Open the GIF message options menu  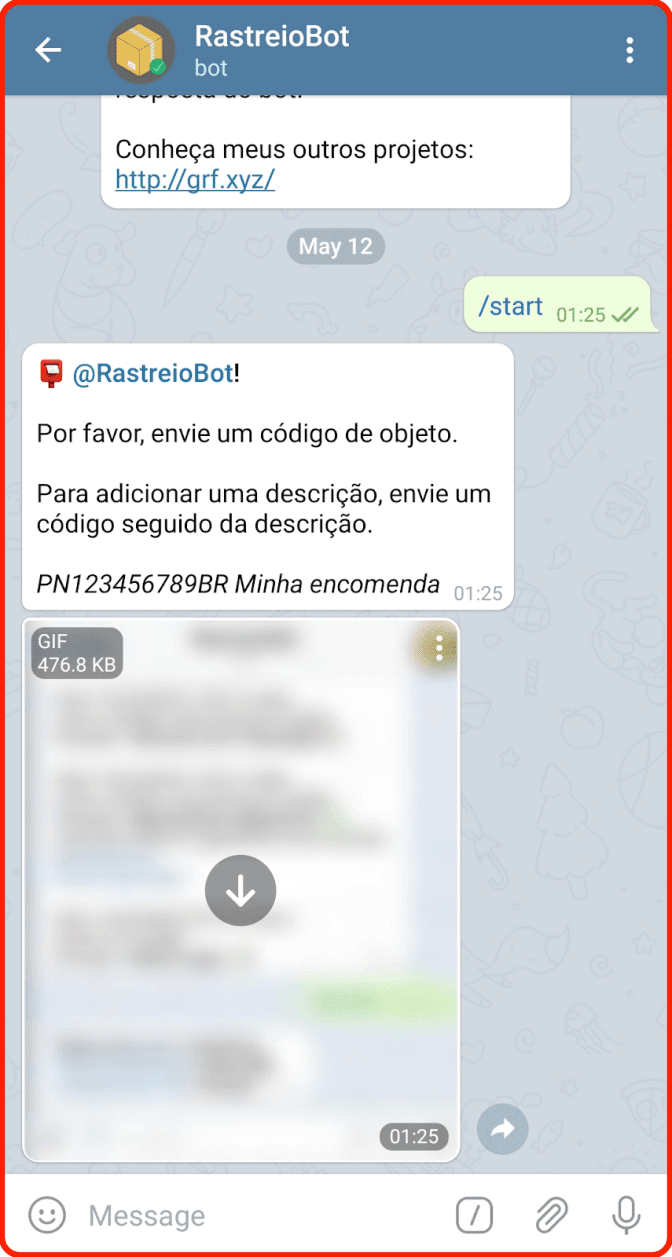tap(439, 649)
